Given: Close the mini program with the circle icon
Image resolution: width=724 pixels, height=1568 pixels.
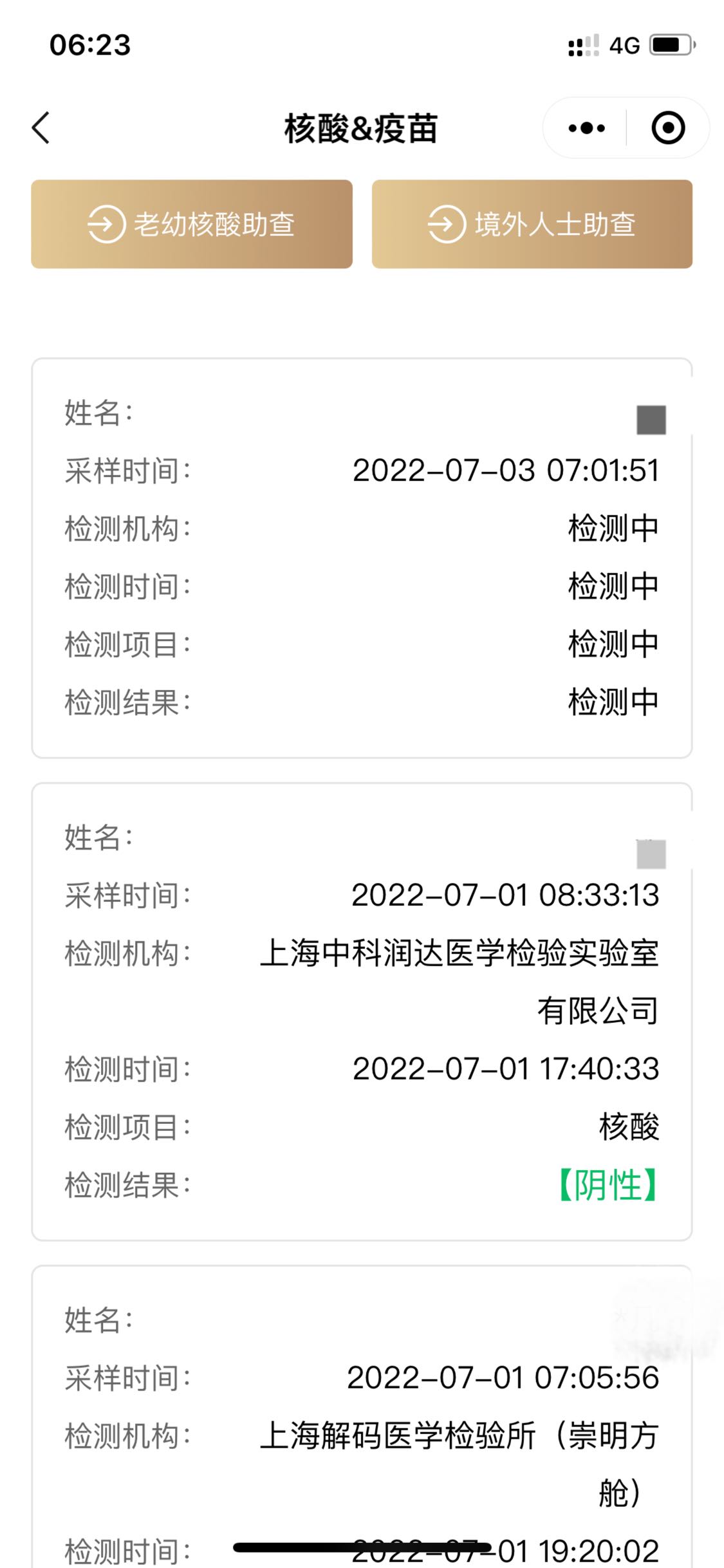Looking at the screenshot, I should tap(668, 127).
